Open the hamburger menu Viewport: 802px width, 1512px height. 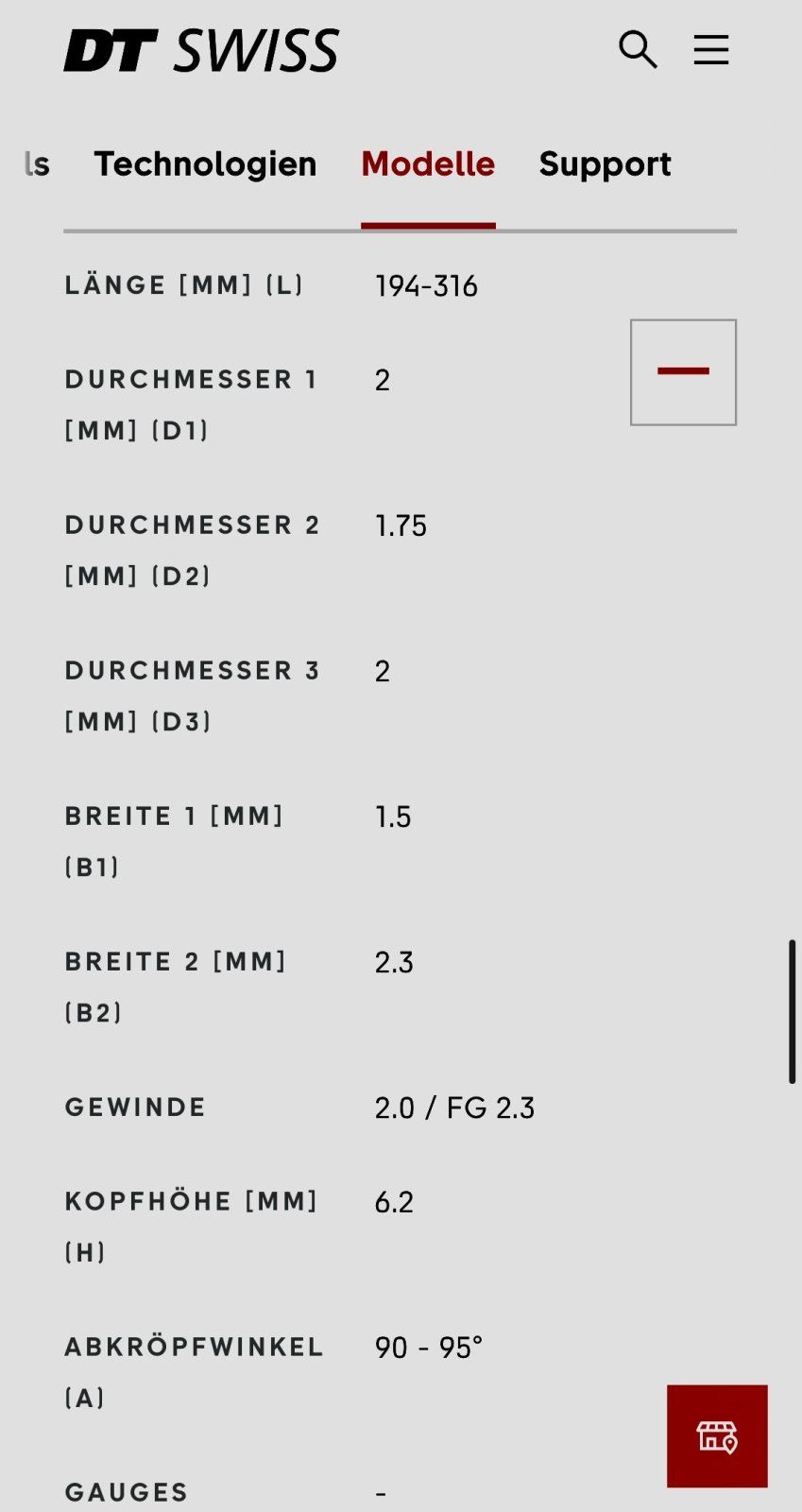tap(711, 50)
